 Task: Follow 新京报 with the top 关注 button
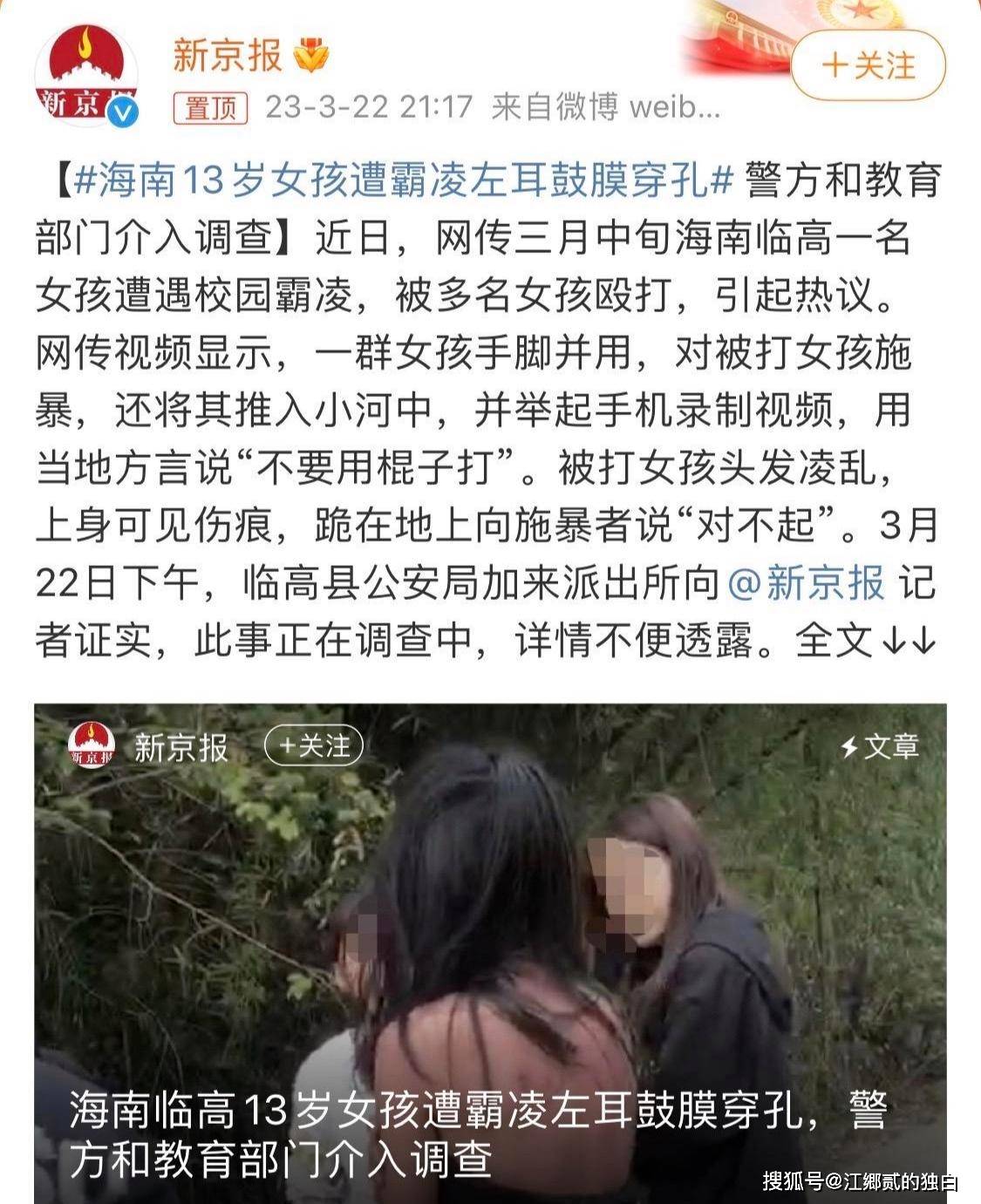[x=868, y=66]
